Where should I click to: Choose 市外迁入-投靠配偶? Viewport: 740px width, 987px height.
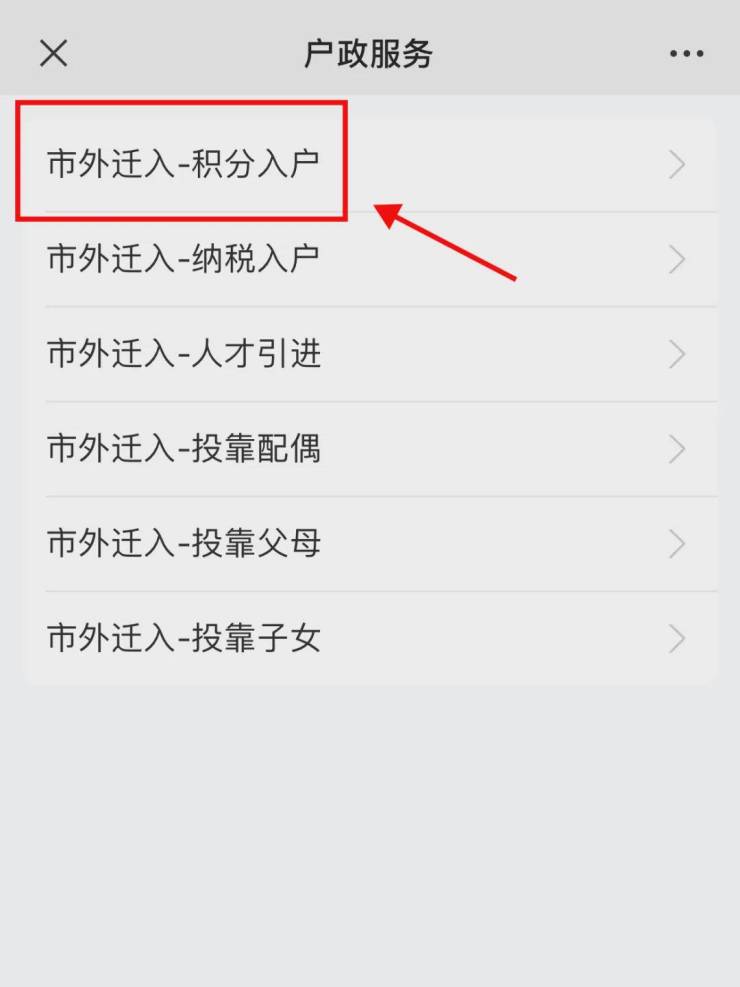coord(370,449)
